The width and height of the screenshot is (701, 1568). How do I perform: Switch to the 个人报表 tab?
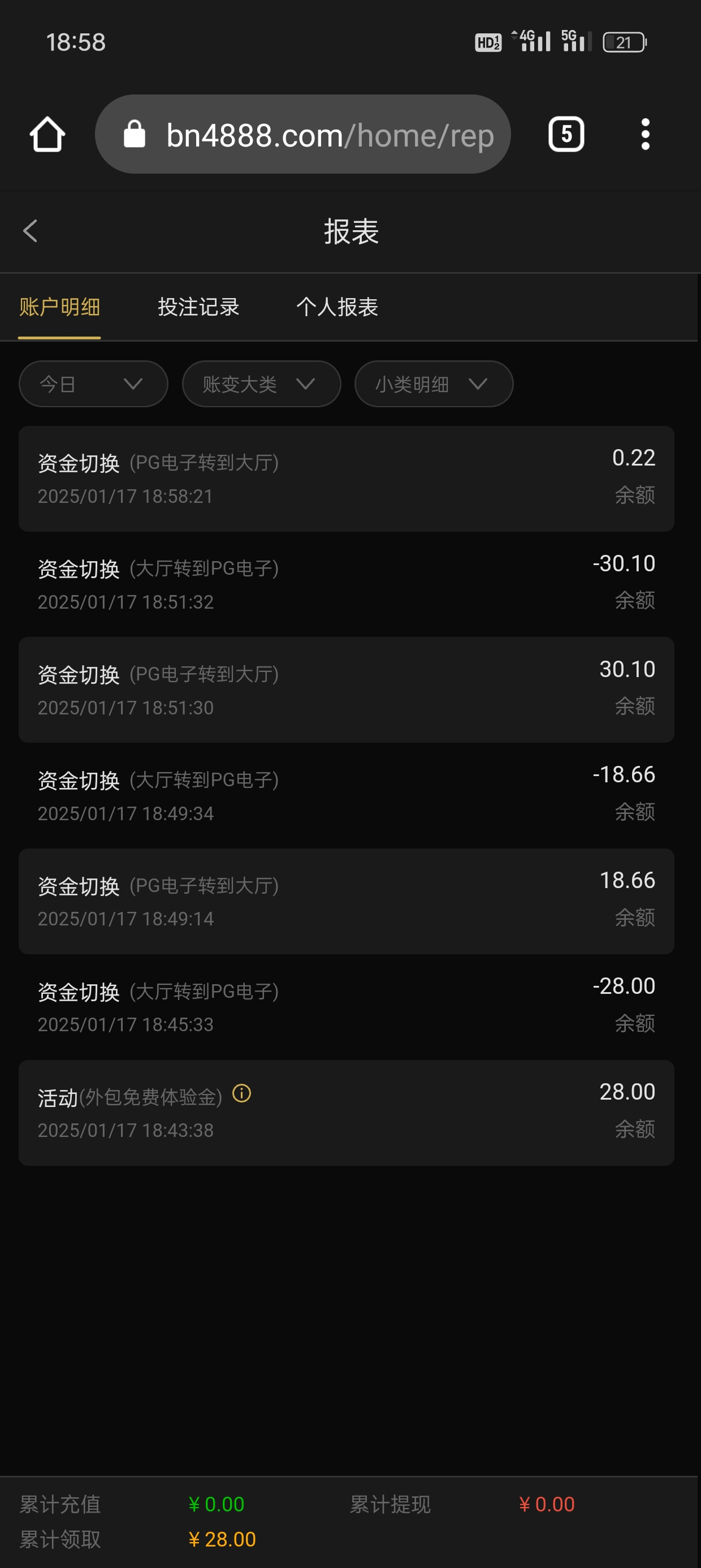[x=337, y=307]
